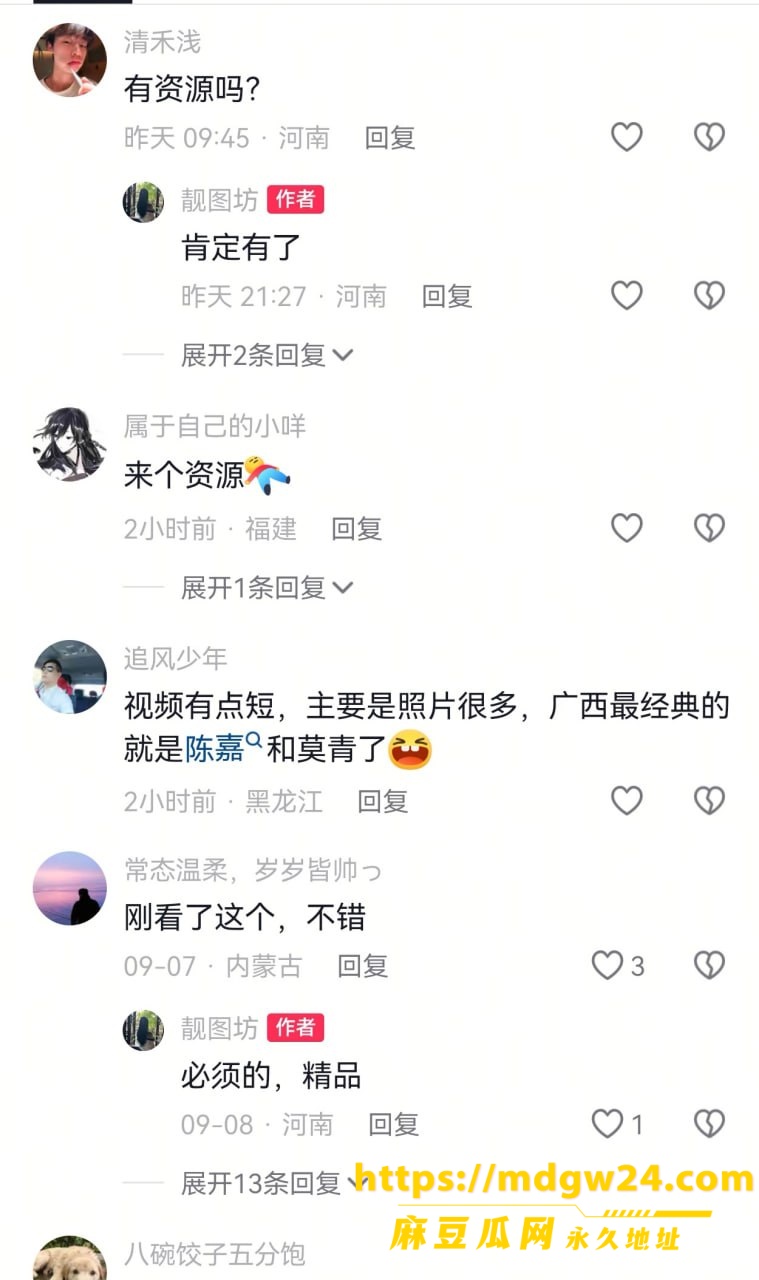The width and height of the screenshot is (759, 1280).
Task: Reply to 靓图坊's 必须的，精品 comment
Action: point(394,1124)
